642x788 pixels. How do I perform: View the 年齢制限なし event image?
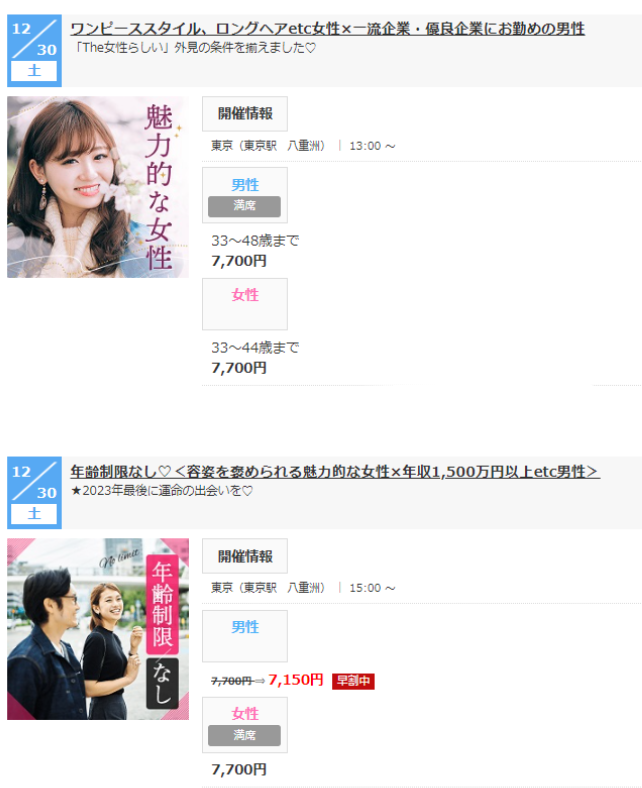pyautogui.click(x=97, y=629)
